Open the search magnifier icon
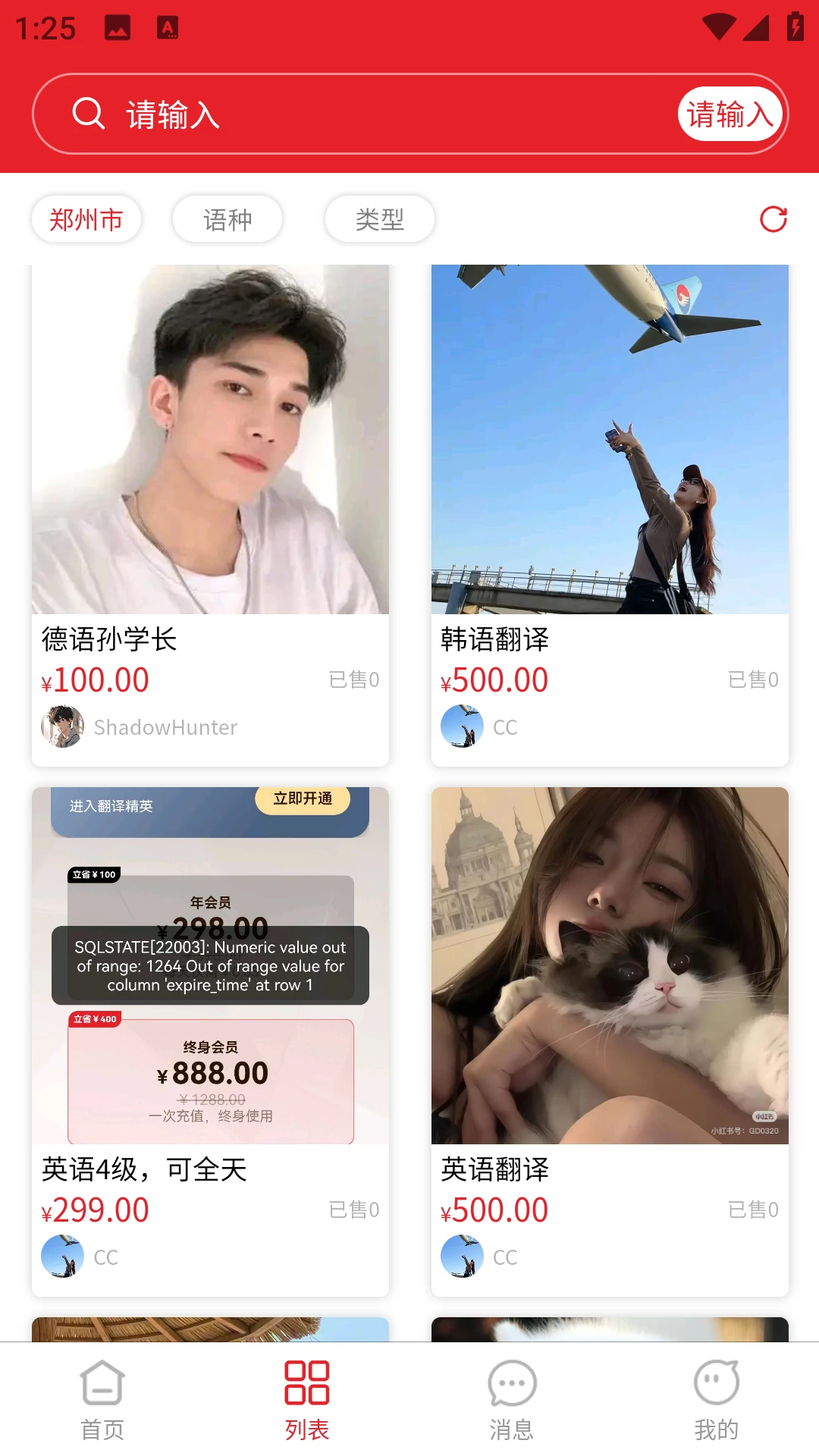819x1456 pixels. coord(89,112)
